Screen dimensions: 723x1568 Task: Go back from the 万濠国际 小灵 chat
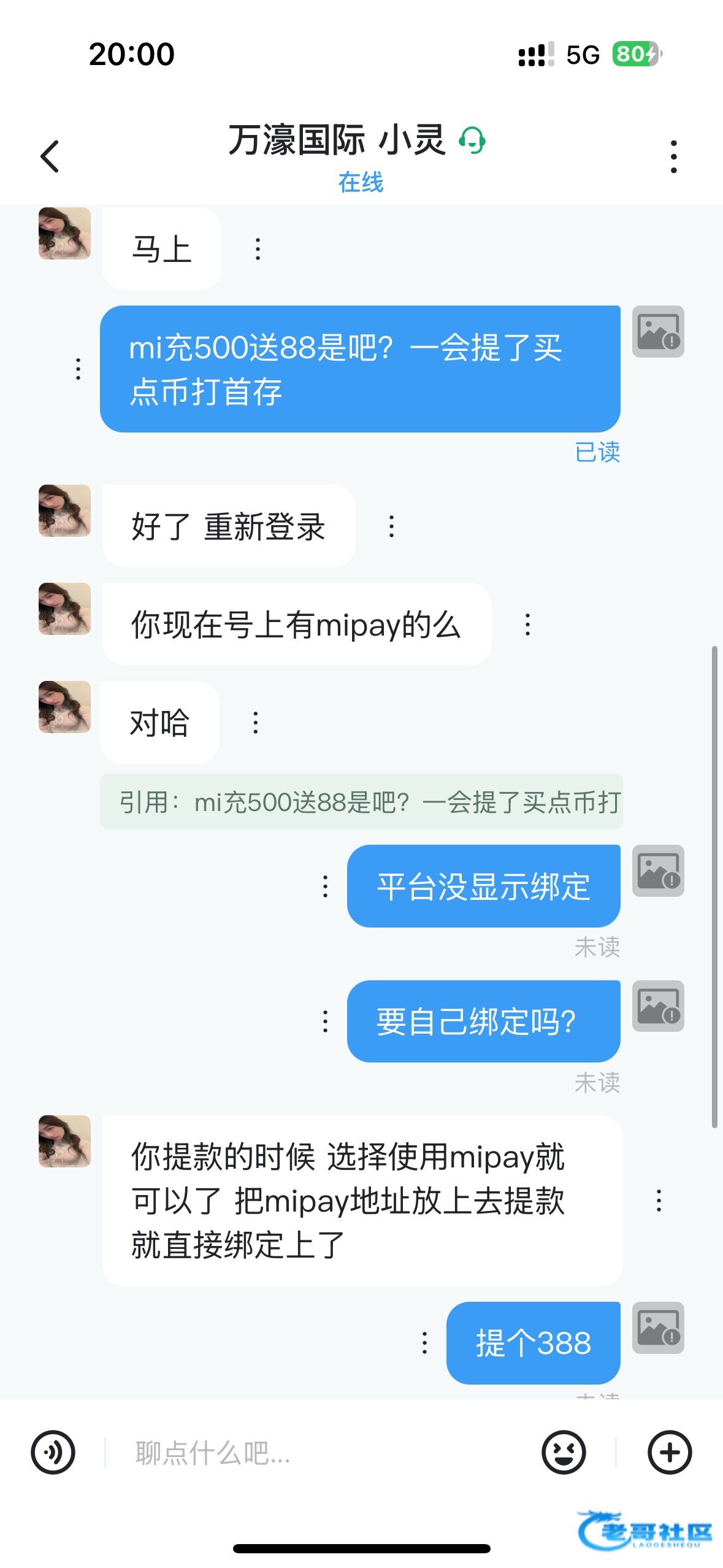click(50, 156)
